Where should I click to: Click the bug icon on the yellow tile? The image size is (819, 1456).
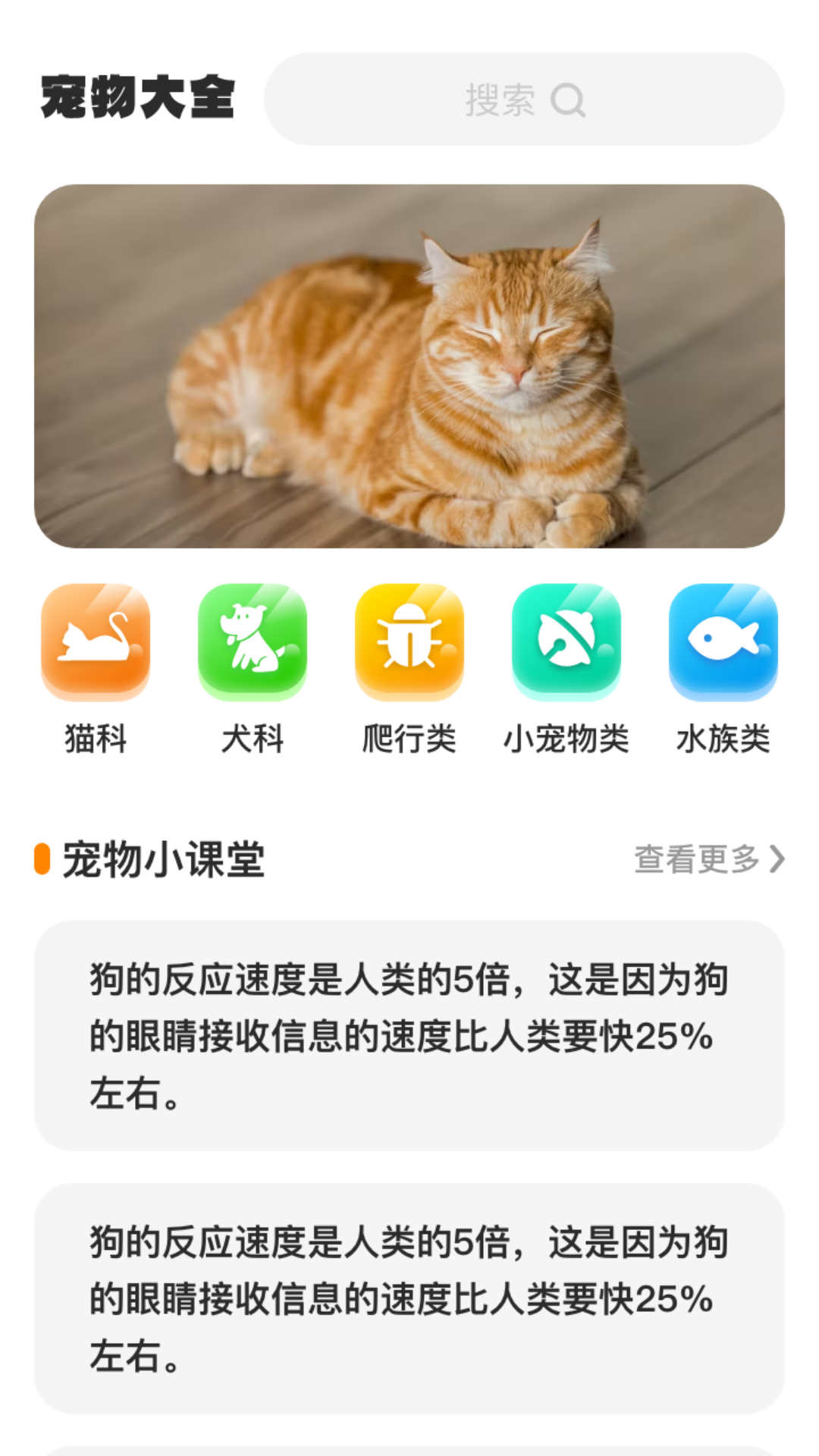409,641
